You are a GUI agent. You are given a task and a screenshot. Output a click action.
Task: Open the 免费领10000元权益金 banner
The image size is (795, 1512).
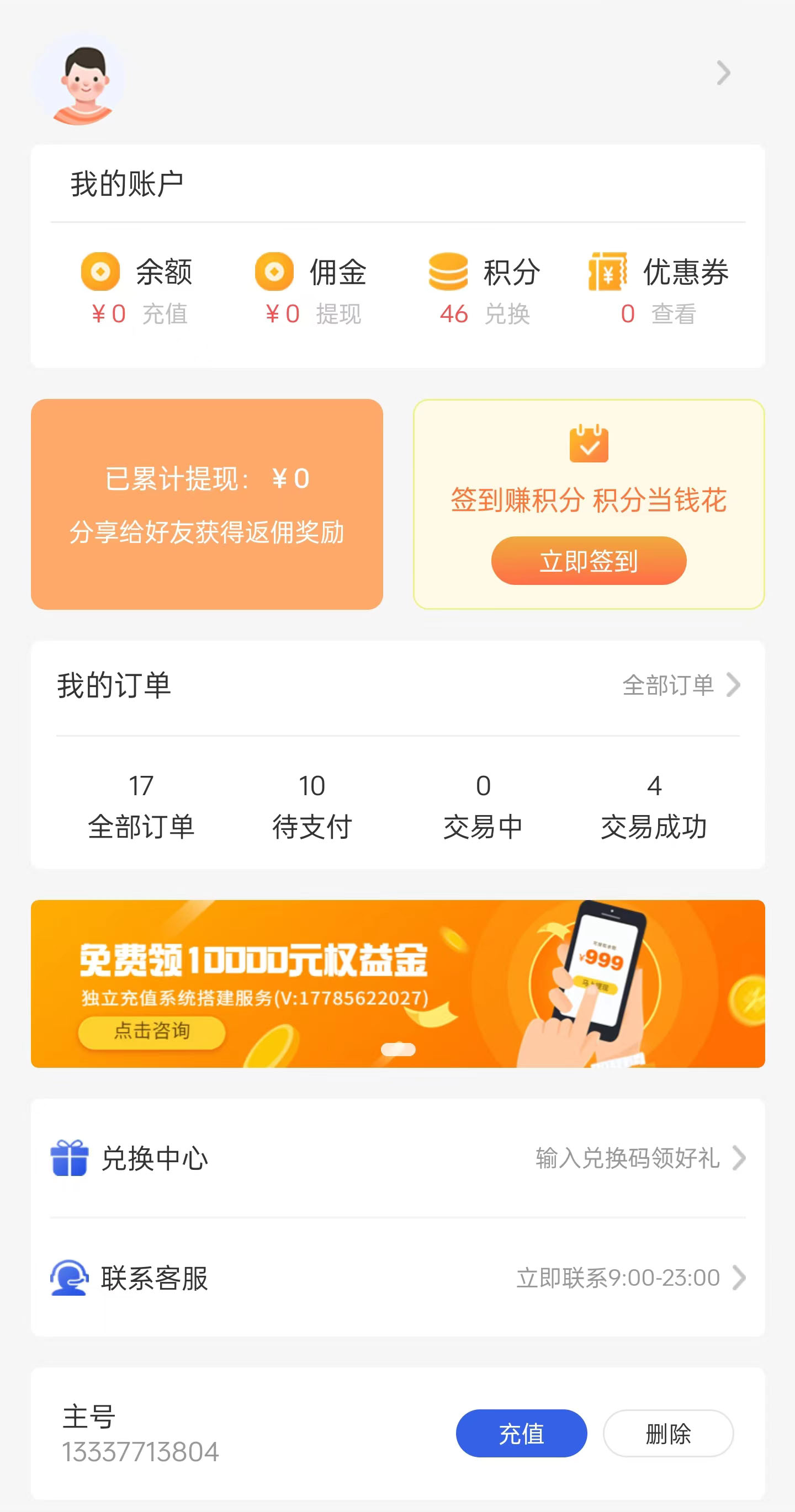(397, 983)
